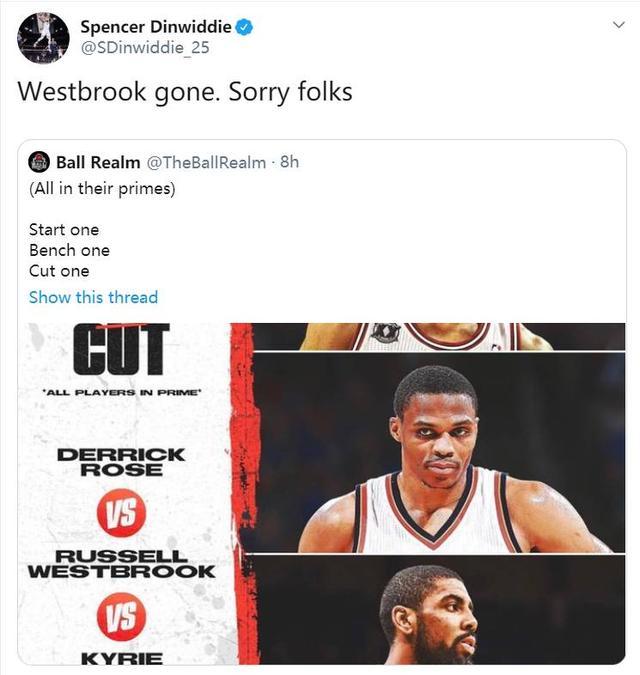640x675 pixels.
Task: Open Spencer Dinwiddie's profile picture
Action: click(43, 37)
